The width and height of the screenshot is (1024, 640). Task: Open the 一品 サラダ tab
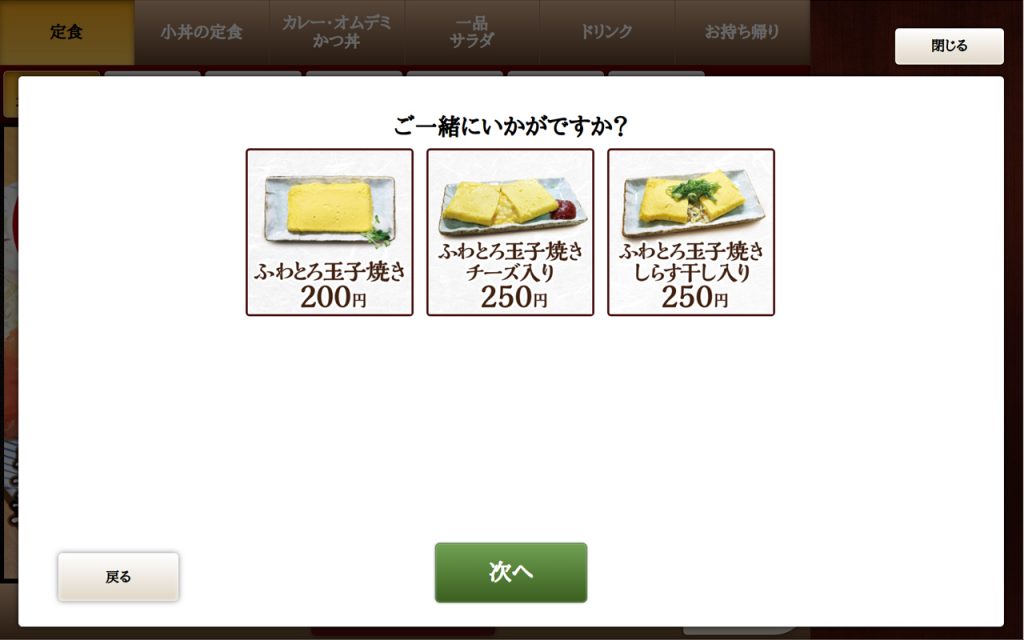tap(471, 32)
